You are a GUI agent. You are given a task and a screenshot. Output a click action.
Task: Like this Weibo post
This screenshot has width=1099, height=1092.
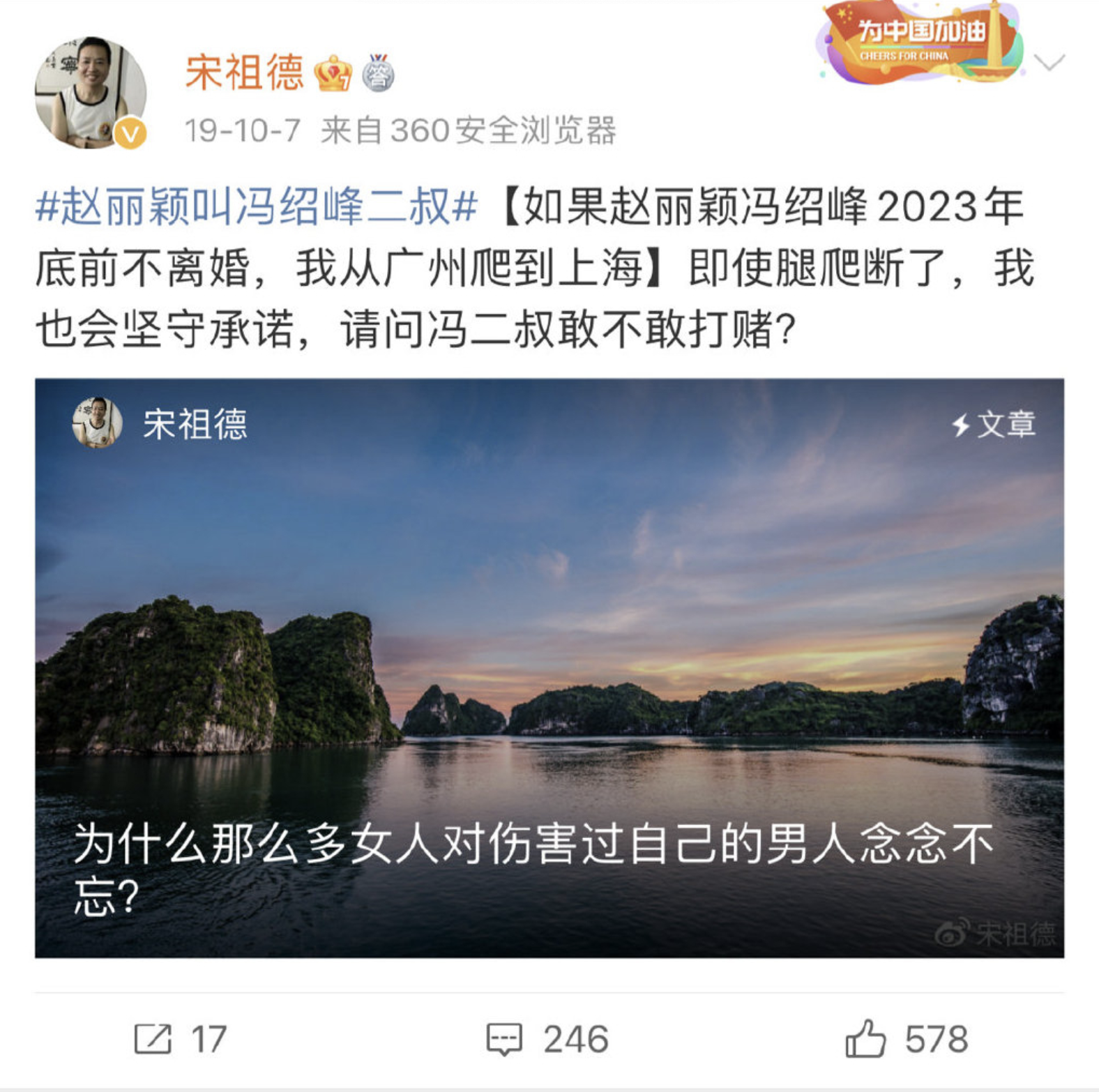point(907,1039)
